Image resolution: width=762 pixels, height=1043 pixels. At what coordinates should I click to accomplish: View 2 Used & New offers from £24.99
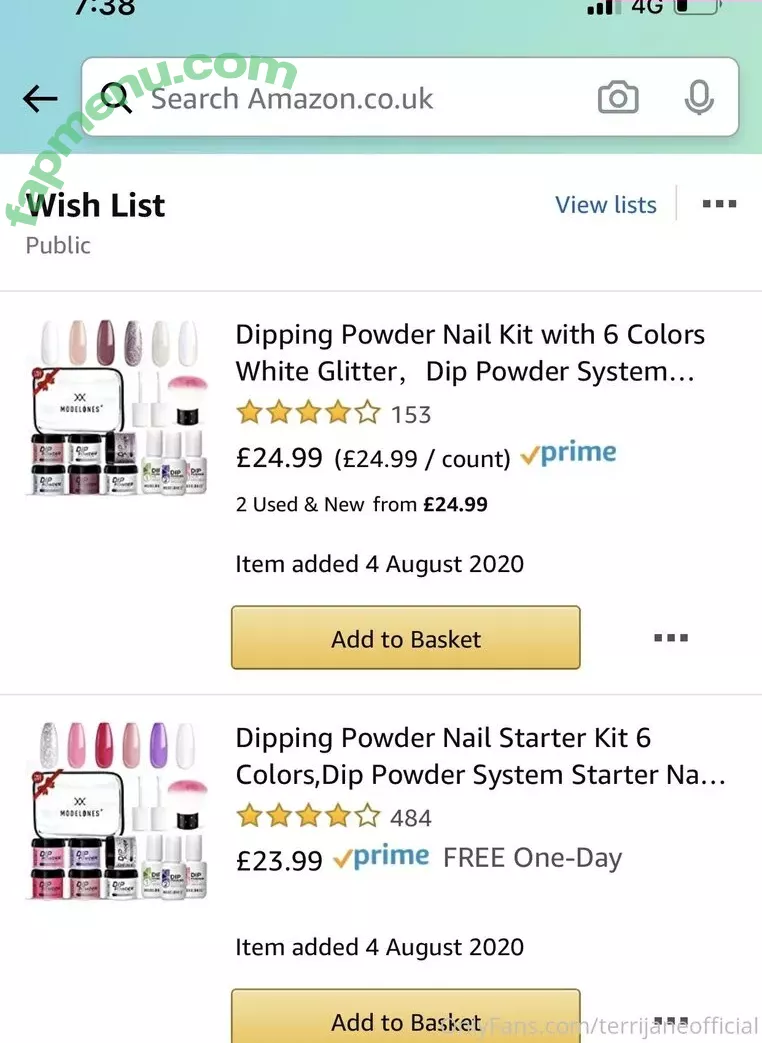click(x=361, y=505)
